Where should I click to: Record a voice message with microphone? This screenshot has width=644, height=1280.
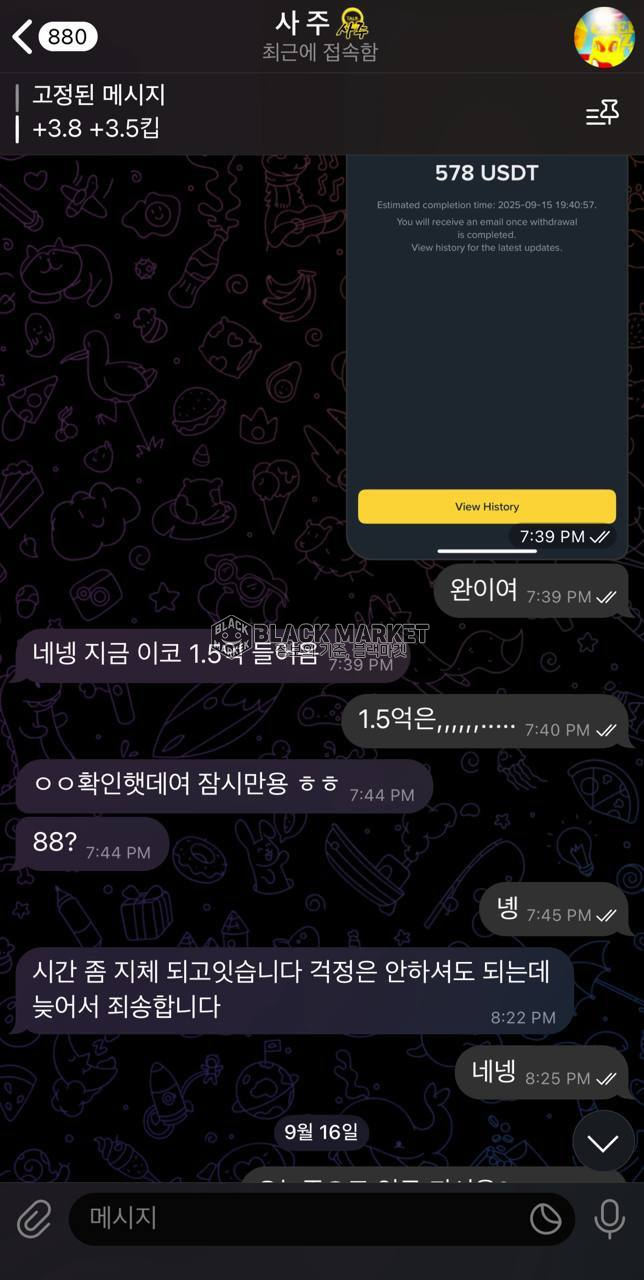(x=609, y=1218)
